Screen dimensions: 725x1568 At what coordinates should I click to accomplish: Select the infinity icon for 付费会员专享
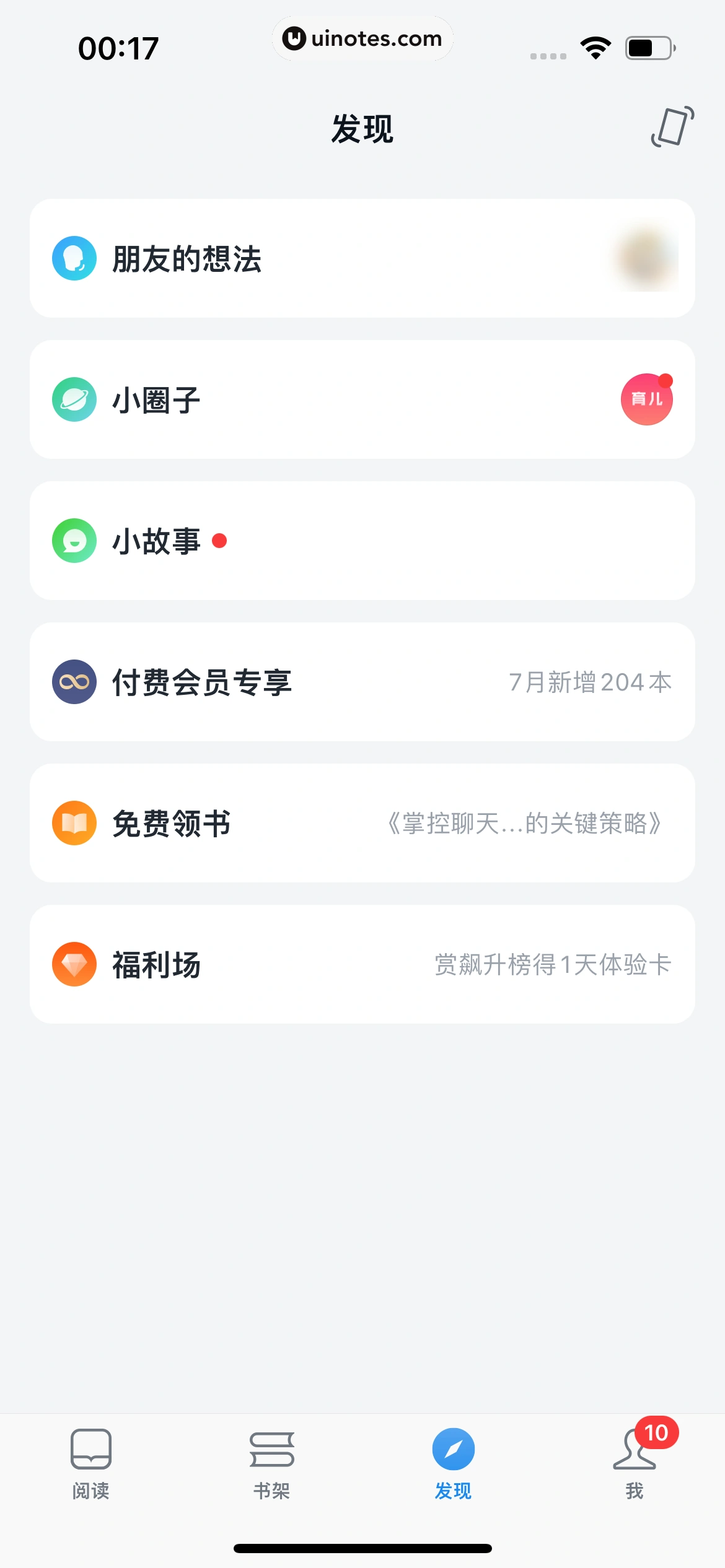click(x=74, y=681)
